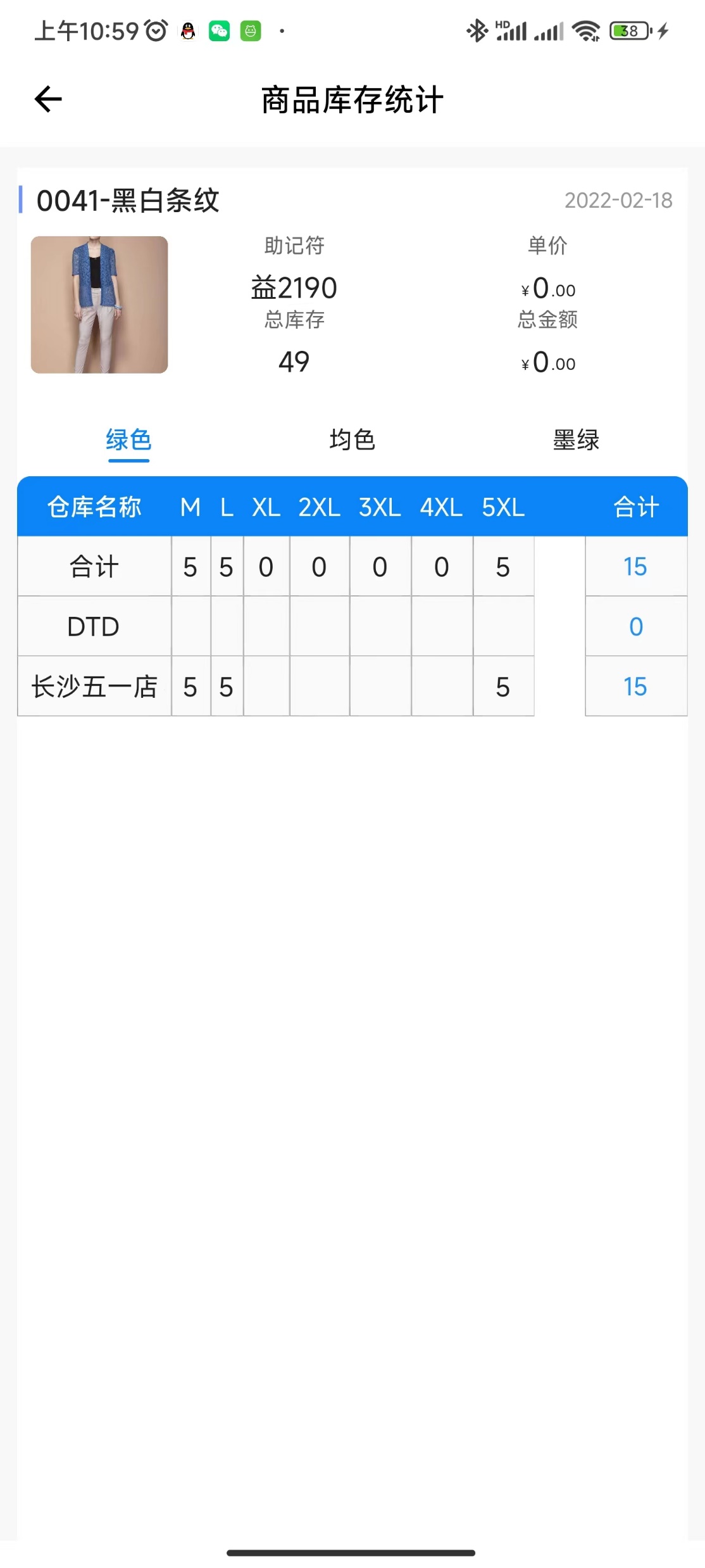Image resolution: width=705 pixels, height=1568 pixels.
Task: Open the WeChat notification icon in status bar
Action: point(219,30)
